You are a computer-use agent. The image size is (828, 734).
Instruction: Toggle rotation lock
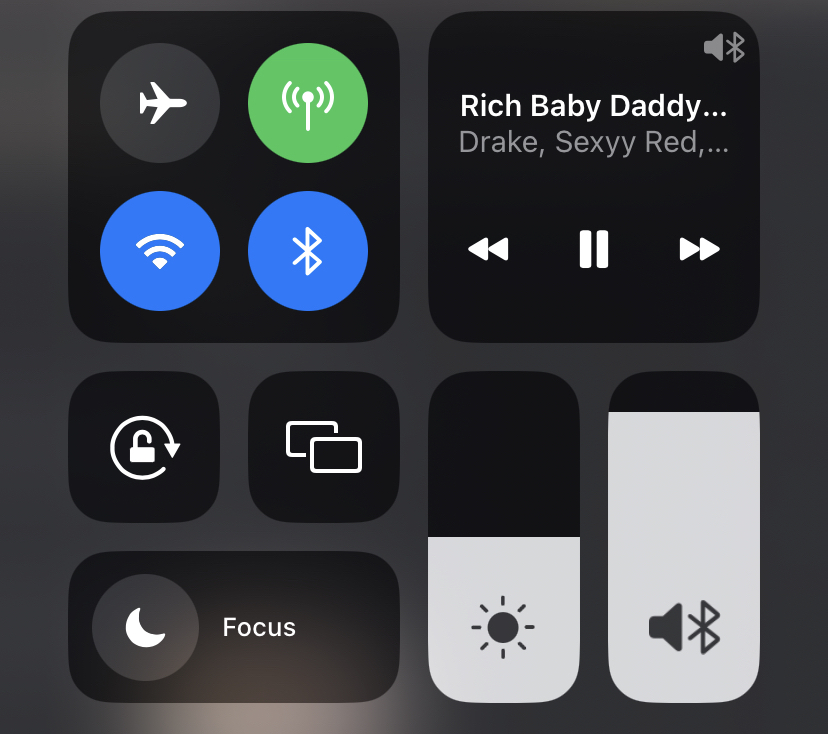click(144, 447)
